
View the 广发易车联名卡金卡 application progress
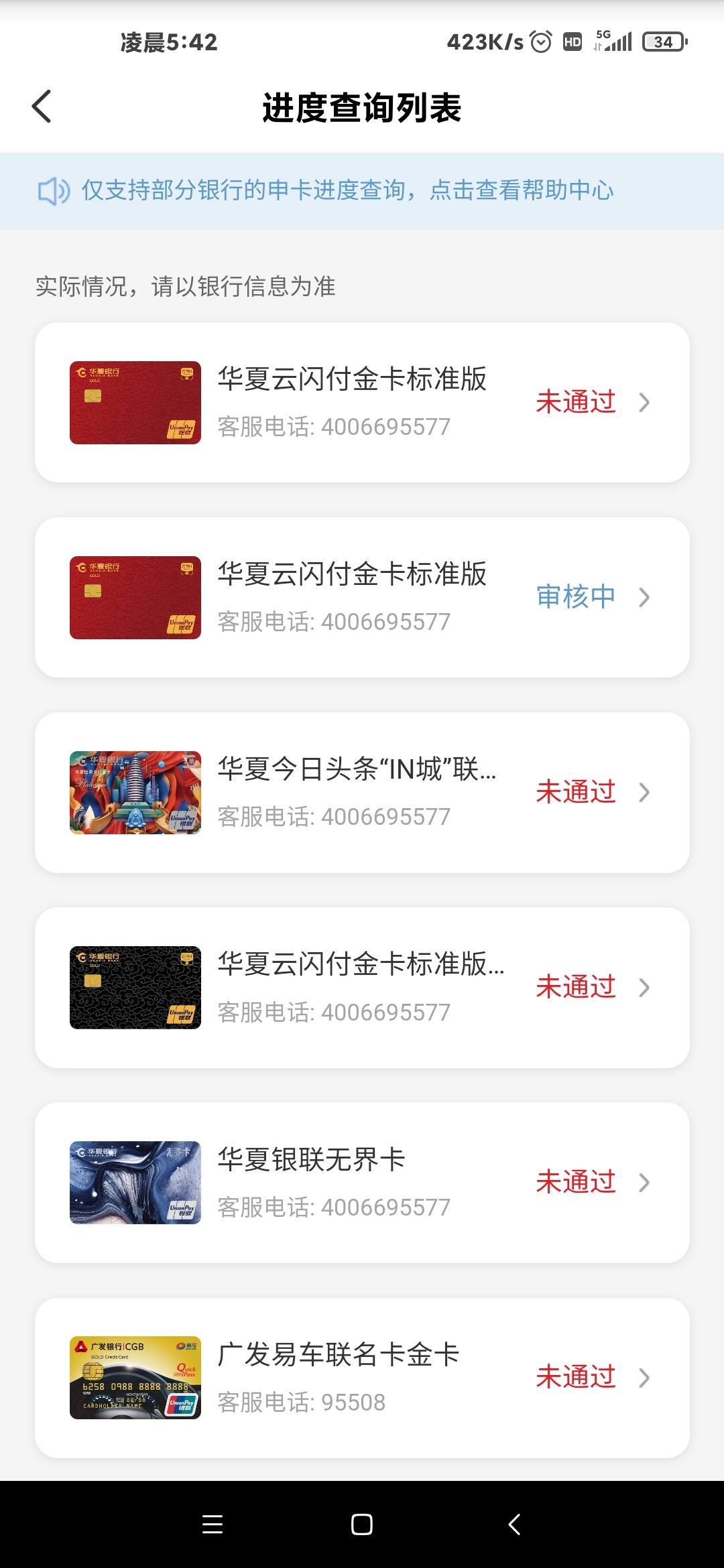tap(362, 1378)
